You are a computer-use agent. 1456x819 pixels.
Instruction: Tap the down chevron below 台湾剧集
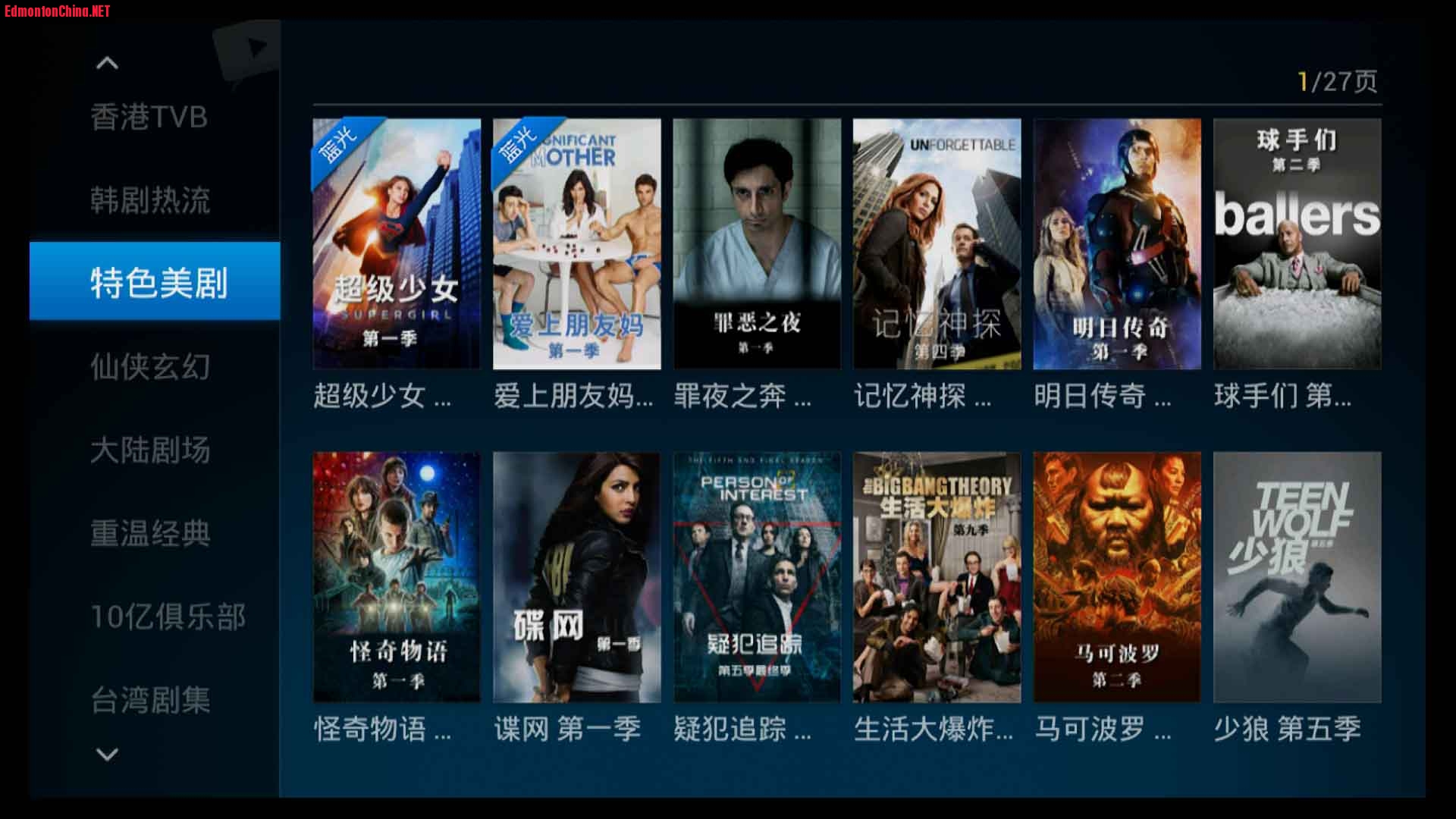107,754
